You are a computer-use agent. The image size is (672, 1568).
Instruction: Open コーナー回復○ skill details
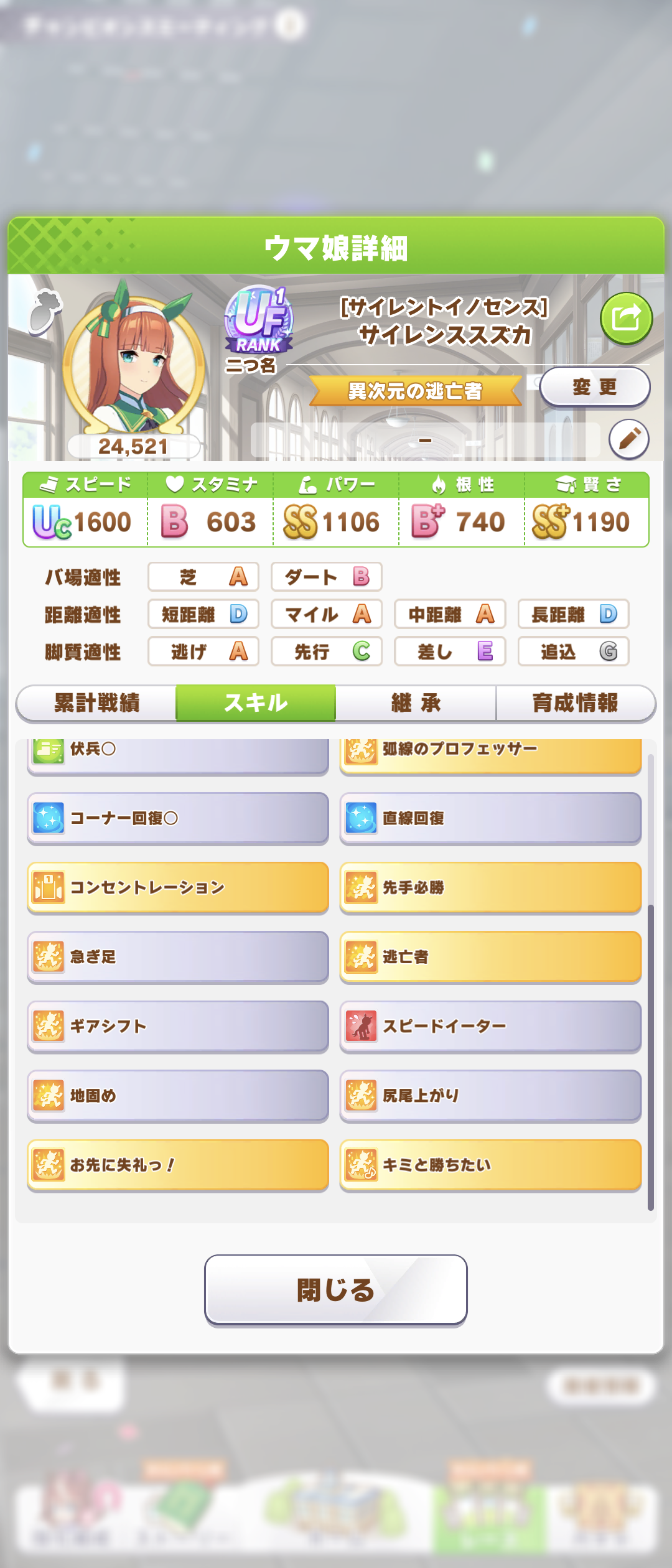click(178, 818)
